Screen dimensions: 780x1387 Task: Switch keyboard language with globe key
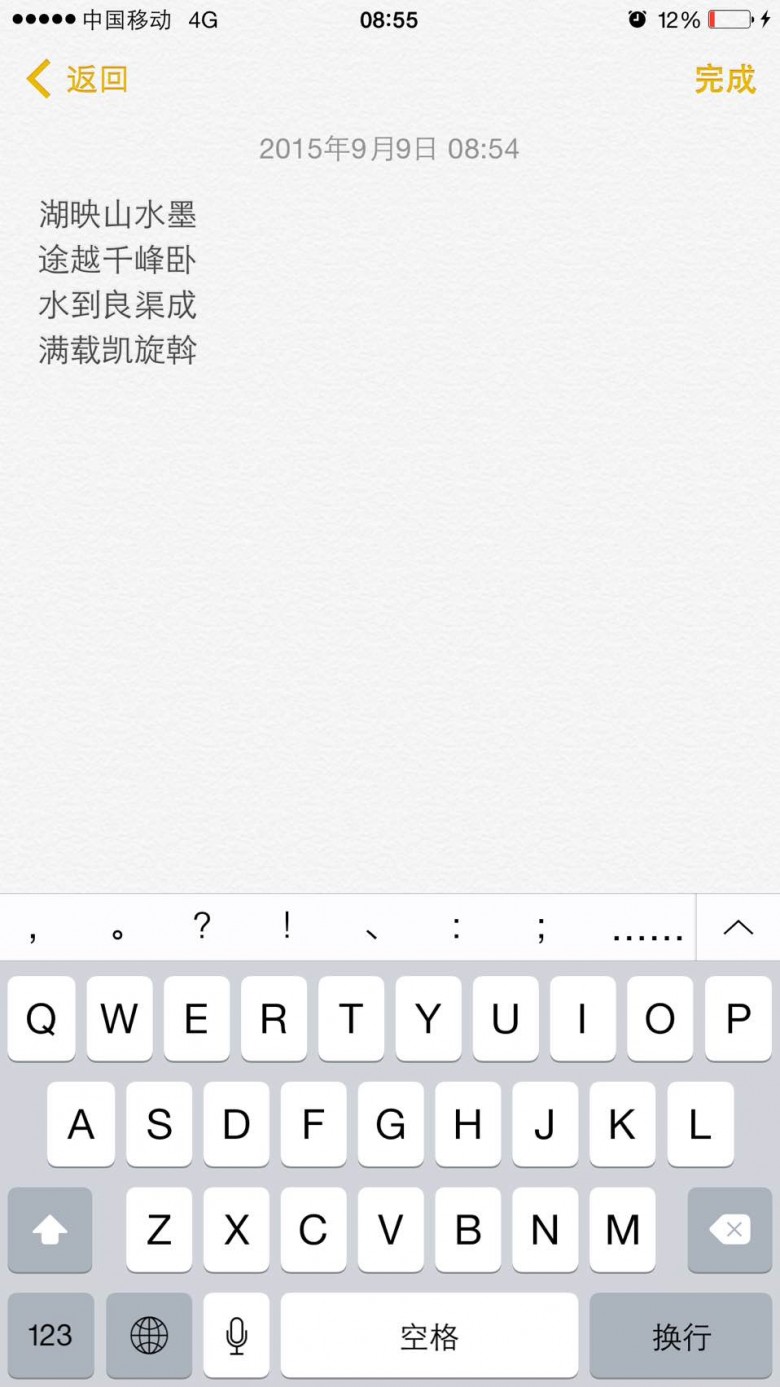click(x=149, y=1335)
